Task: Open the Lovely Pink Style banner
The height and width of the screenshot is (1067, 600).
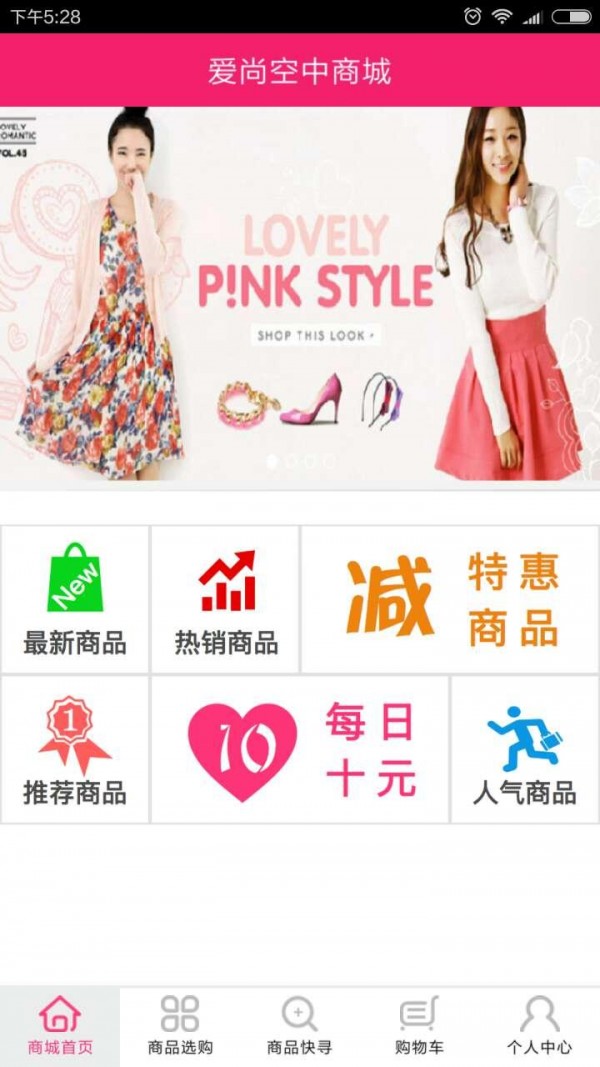Action: point(300,295)
